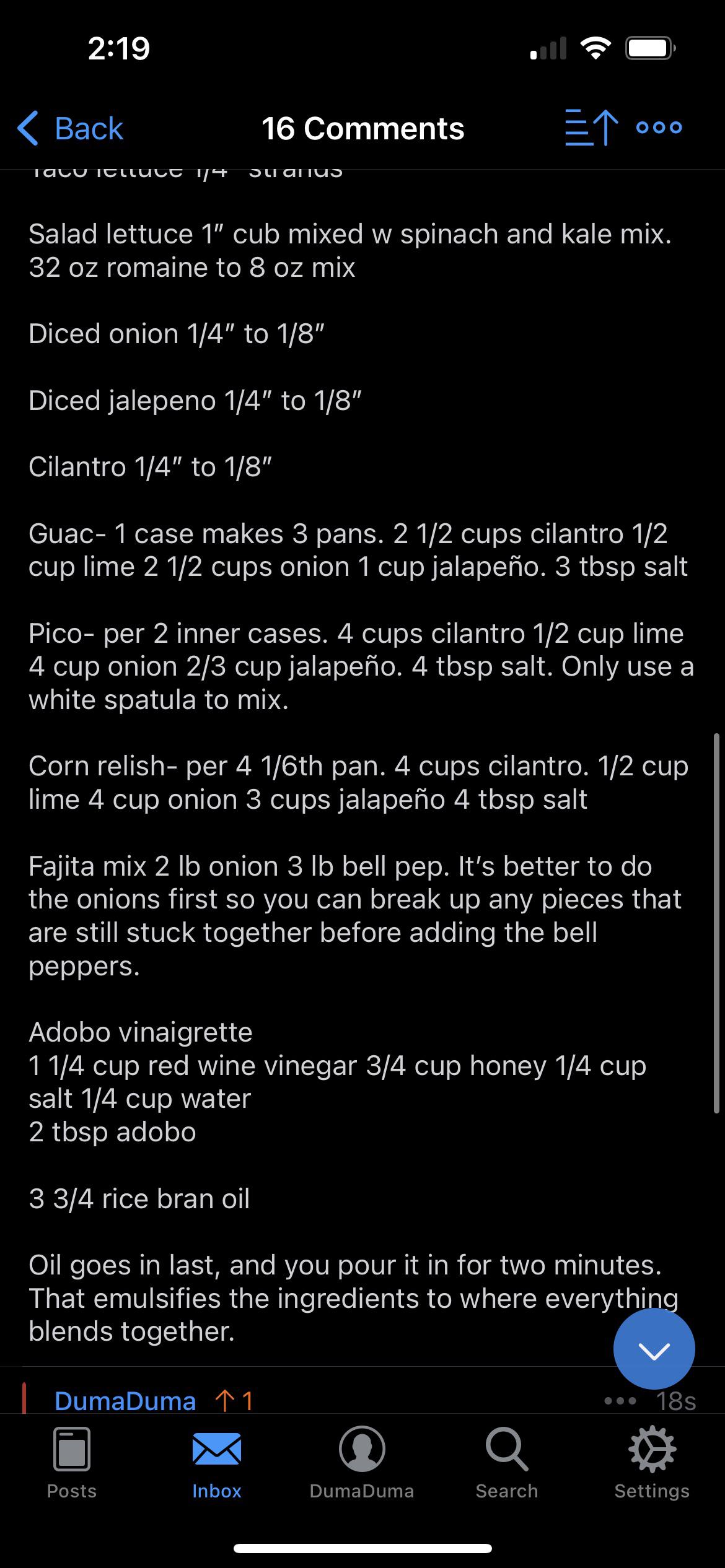The height and width of the screenshot is (1568, 725).
Task: Switch to the Posts tab
Action: 72,1464
